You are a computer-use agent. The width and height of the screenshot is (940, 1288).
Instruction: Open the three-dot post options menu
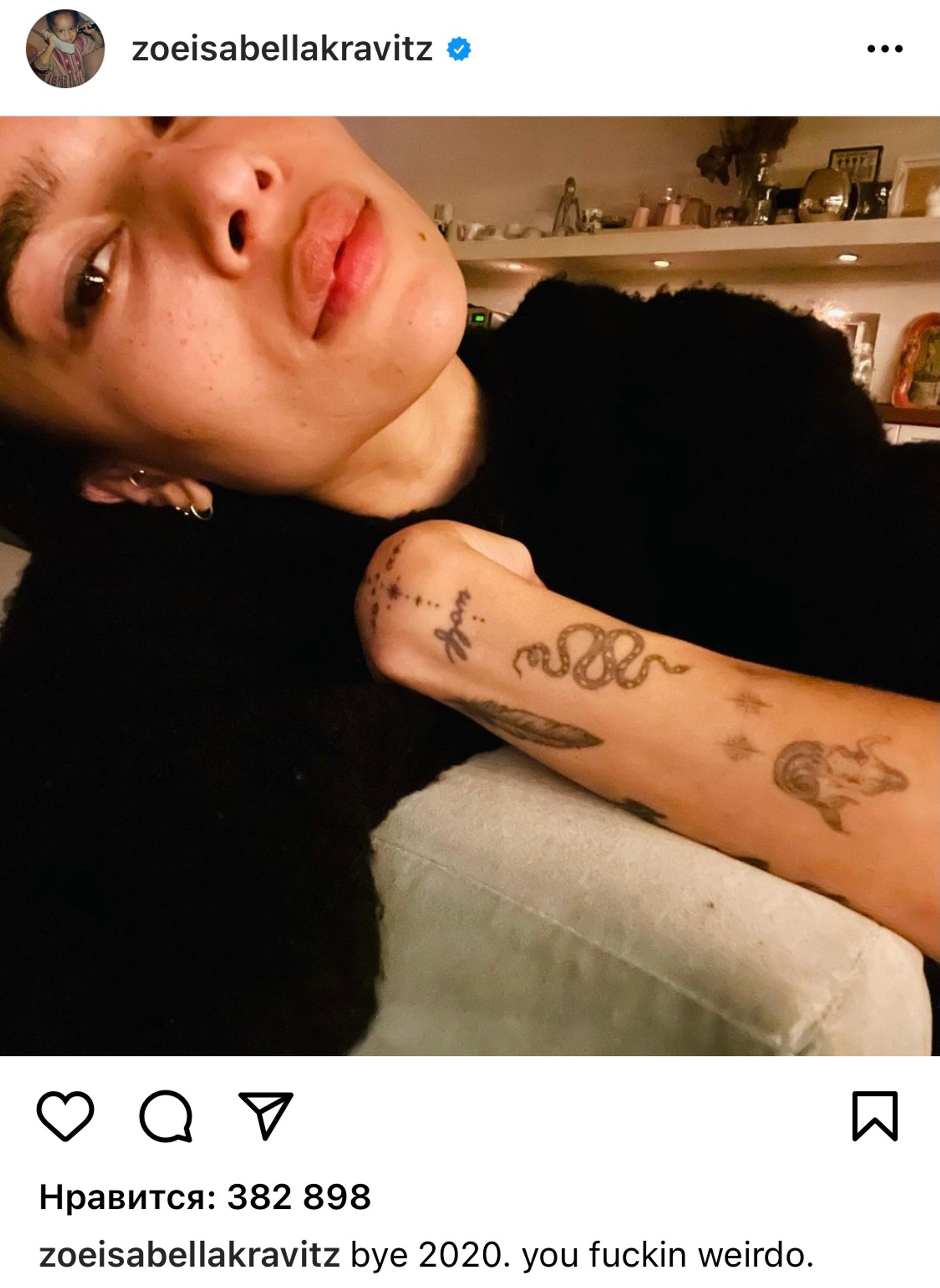(x=884, y=49)
